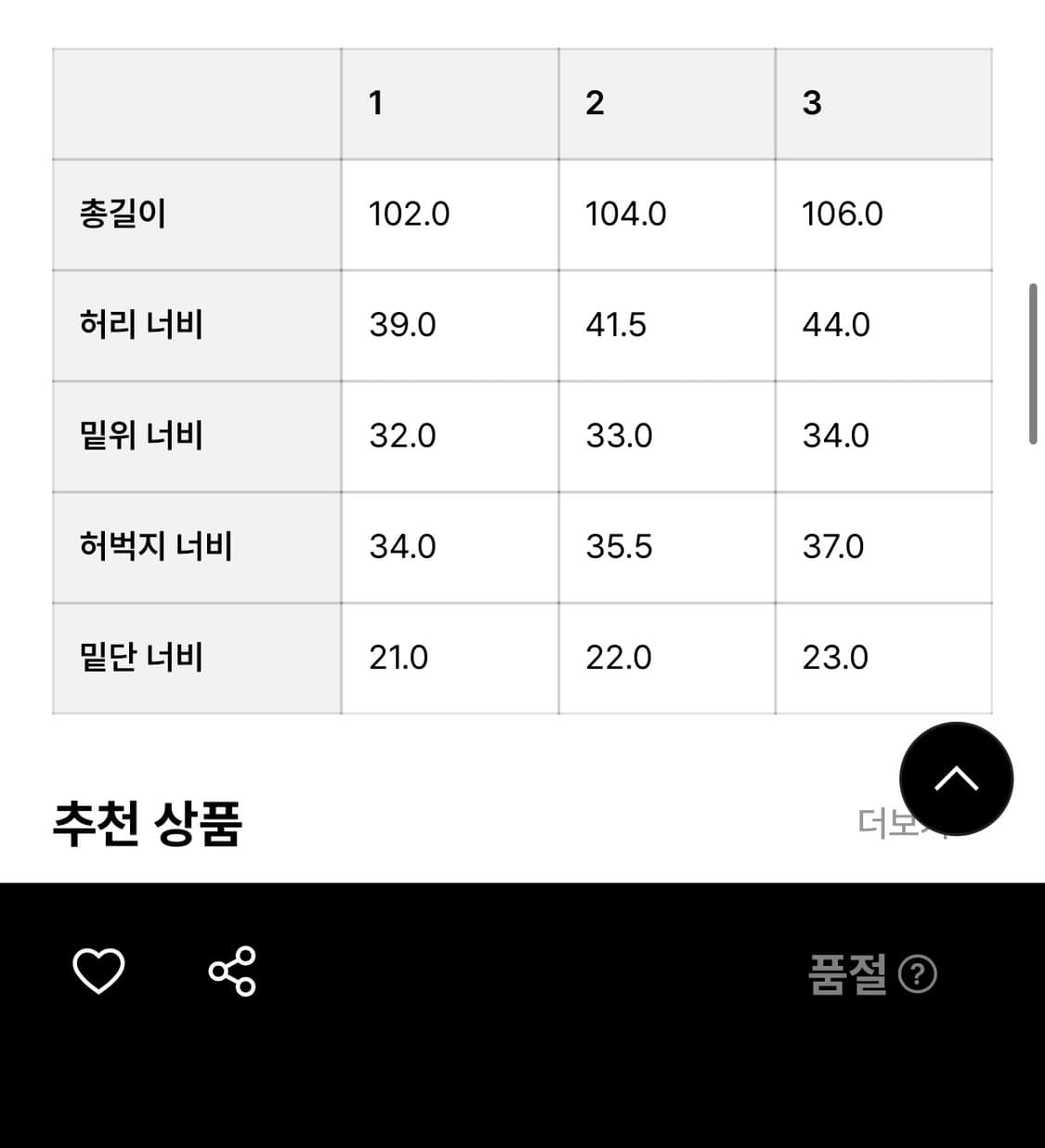Select the heart outline to favorite item
1045x1148 pixels.
coord(98,972)
